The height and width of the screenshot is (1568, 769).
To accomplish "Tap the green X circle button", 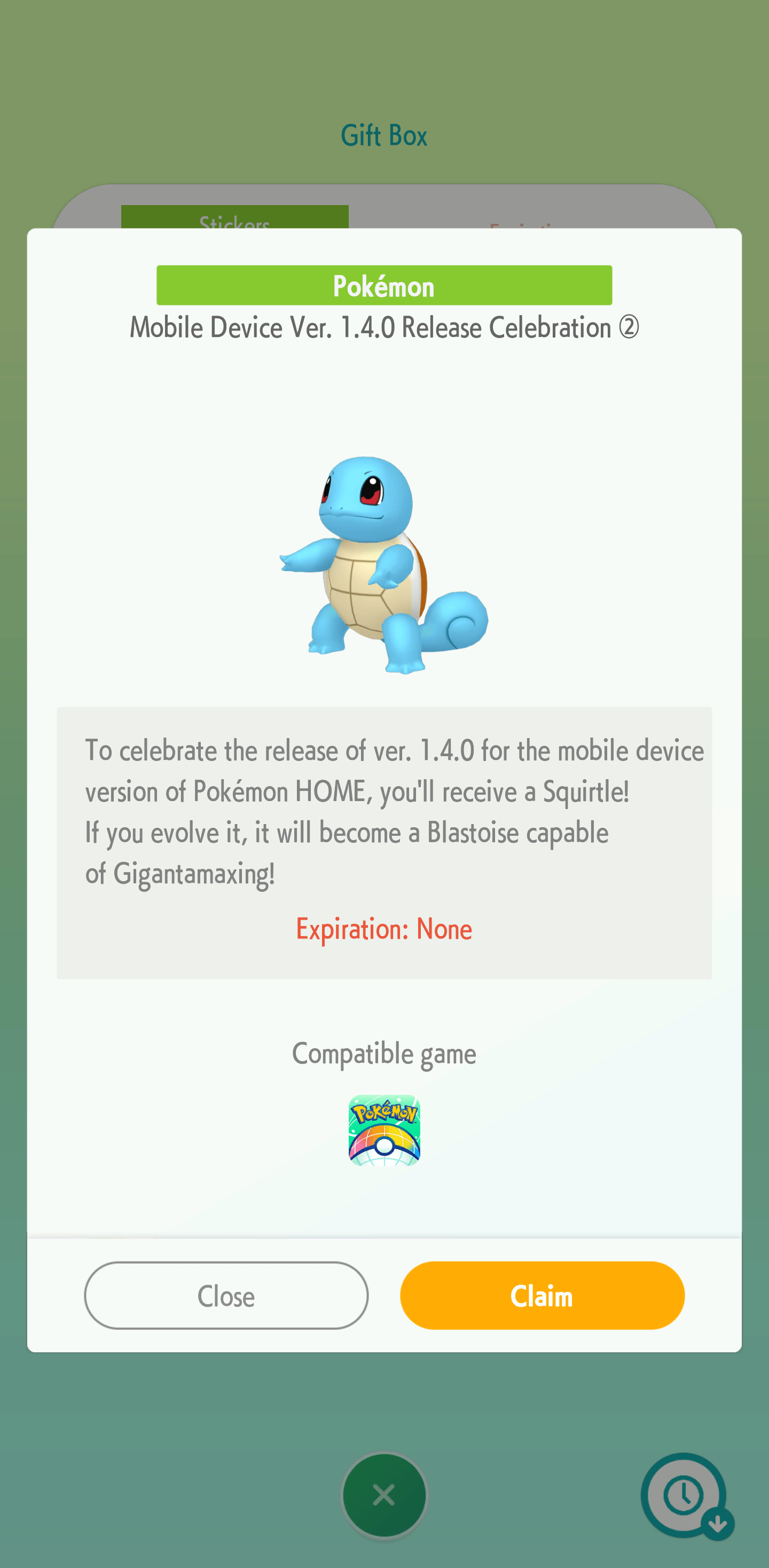I will point(384,1495).
